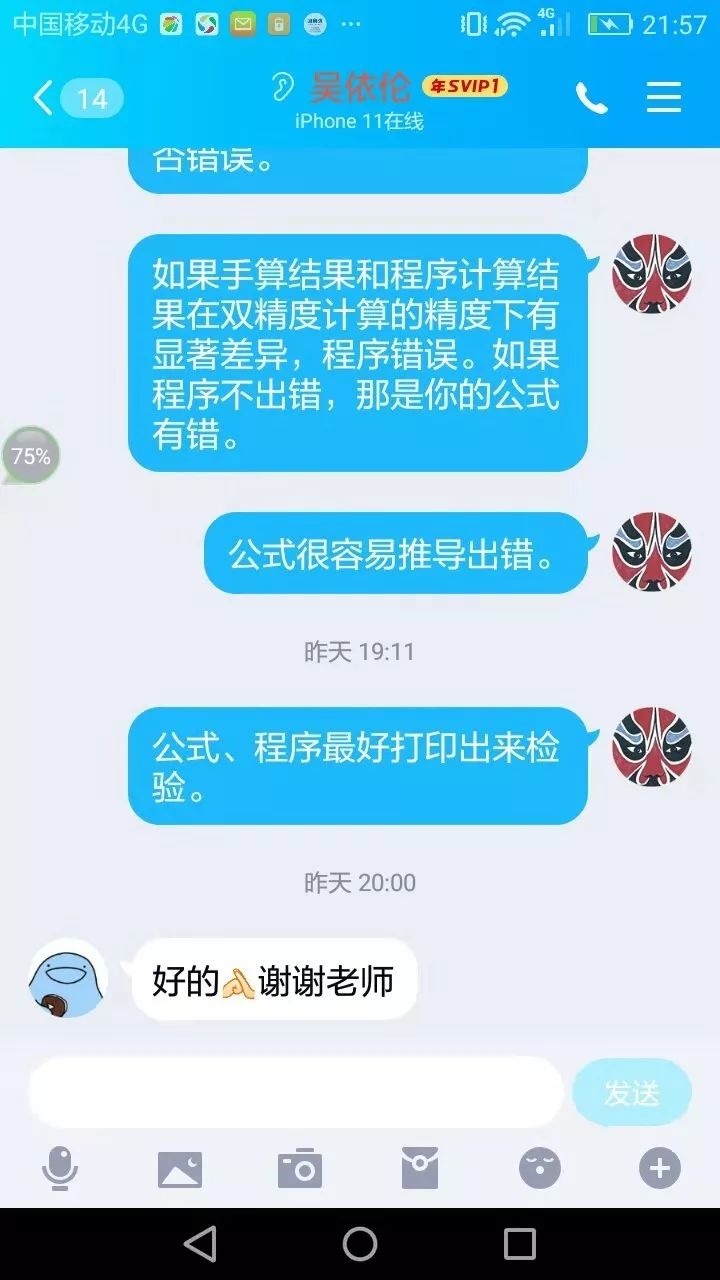Tap the message input field
Image resolution: width=720 pixels, height=1280 pixels.
pyautogui.click(x=295, y=1093)
